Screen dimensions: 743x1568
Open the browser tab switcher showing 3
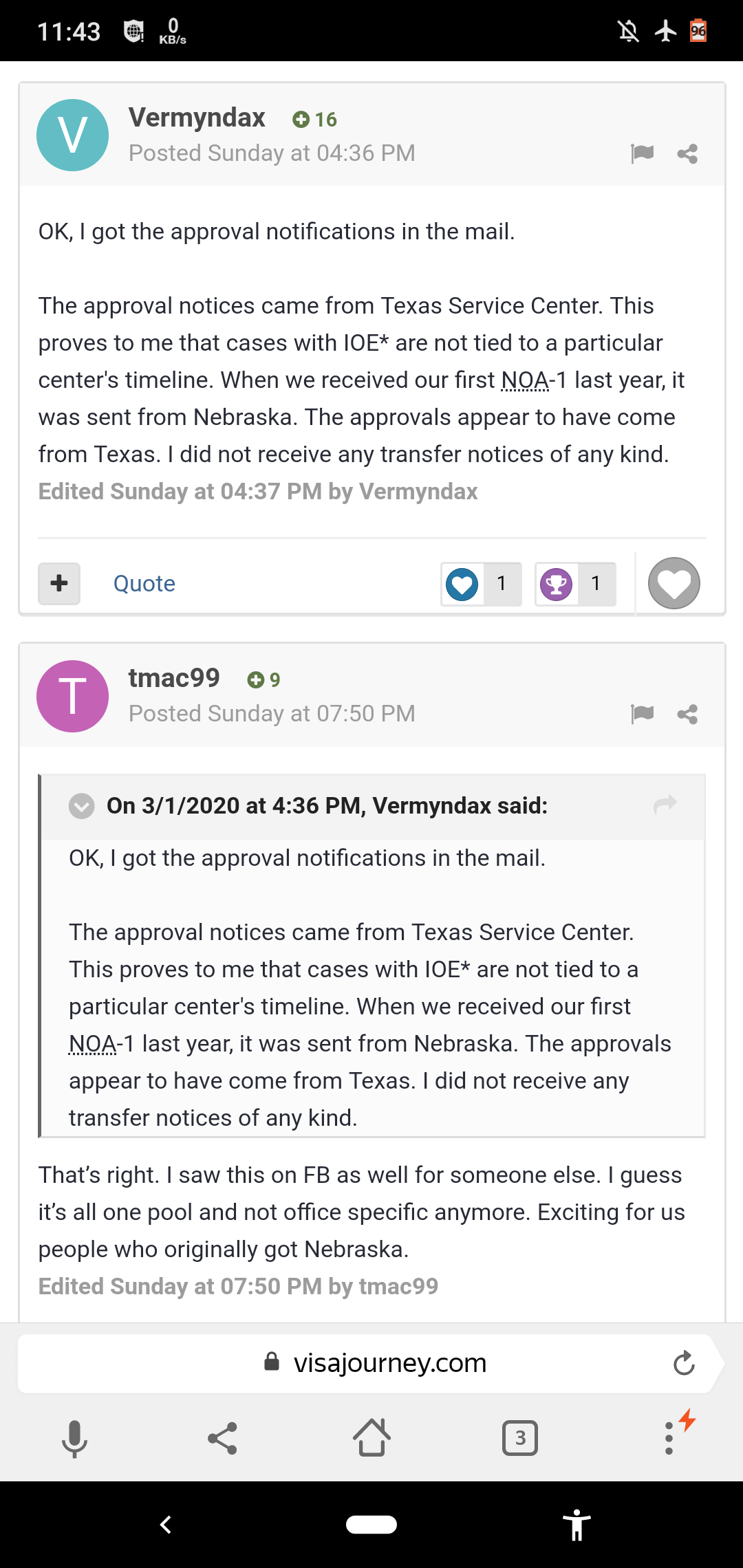[x=520, y=1438]
